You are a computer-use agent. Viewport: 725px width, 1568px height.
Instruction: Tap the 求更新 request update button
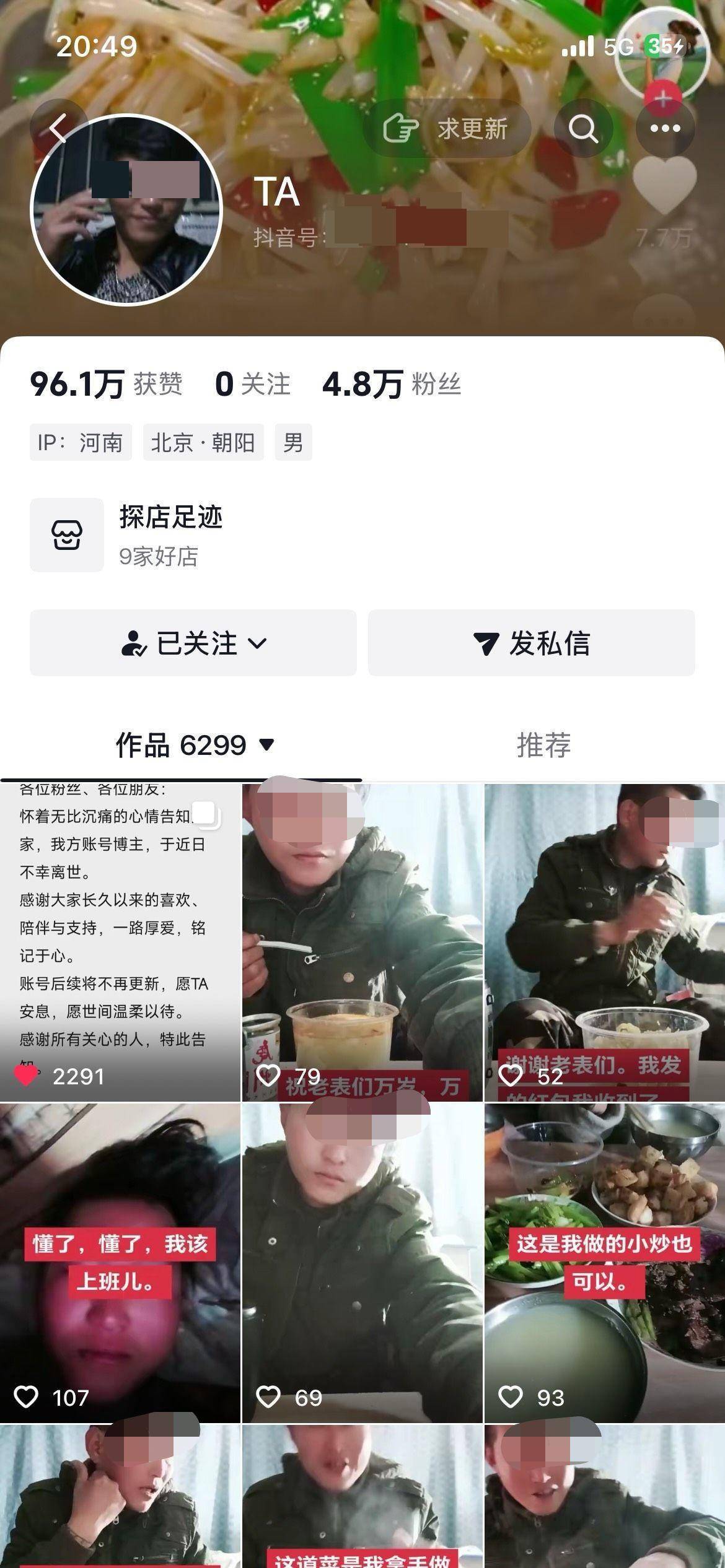[x=447, y=129]
